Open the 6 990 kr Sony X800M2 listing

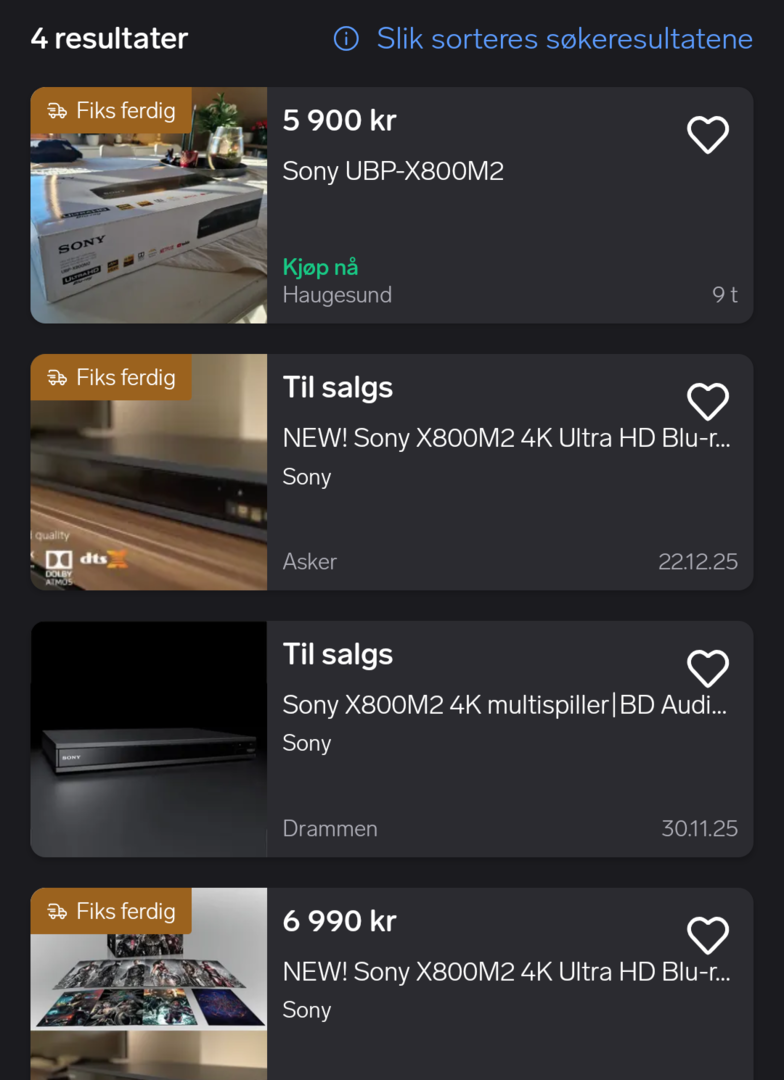(506, 972)
